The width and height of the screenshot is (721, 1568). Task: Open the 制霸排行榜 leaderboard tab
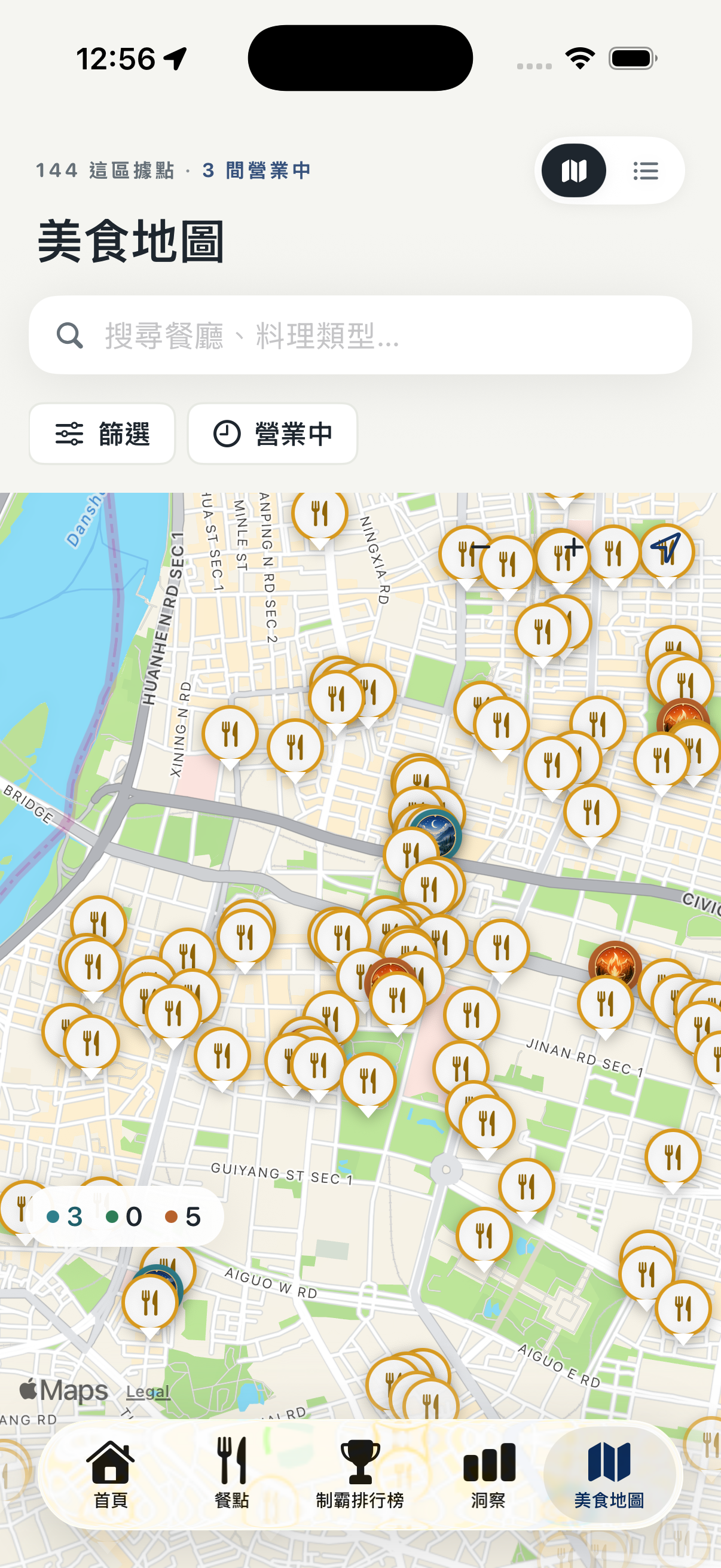point(359,1474)
